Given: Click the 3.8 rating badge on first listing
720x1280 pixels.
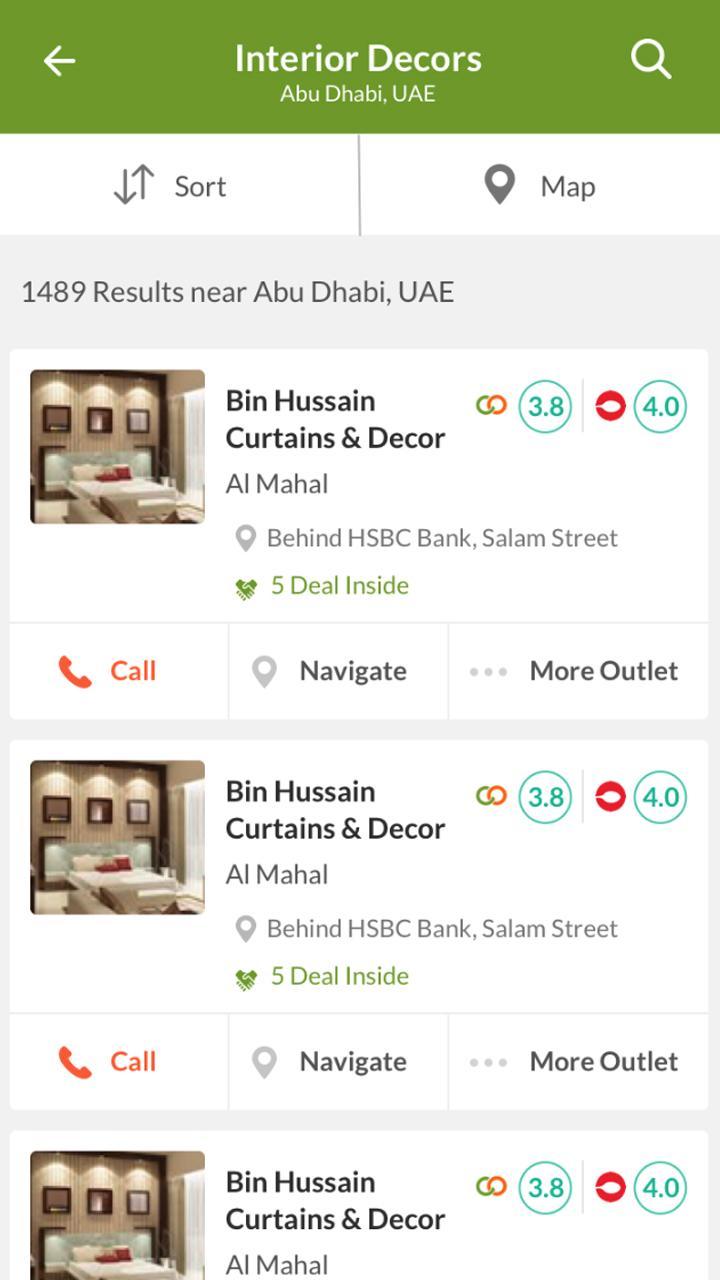Looking at the screenshot, I should tap(543, 407).
